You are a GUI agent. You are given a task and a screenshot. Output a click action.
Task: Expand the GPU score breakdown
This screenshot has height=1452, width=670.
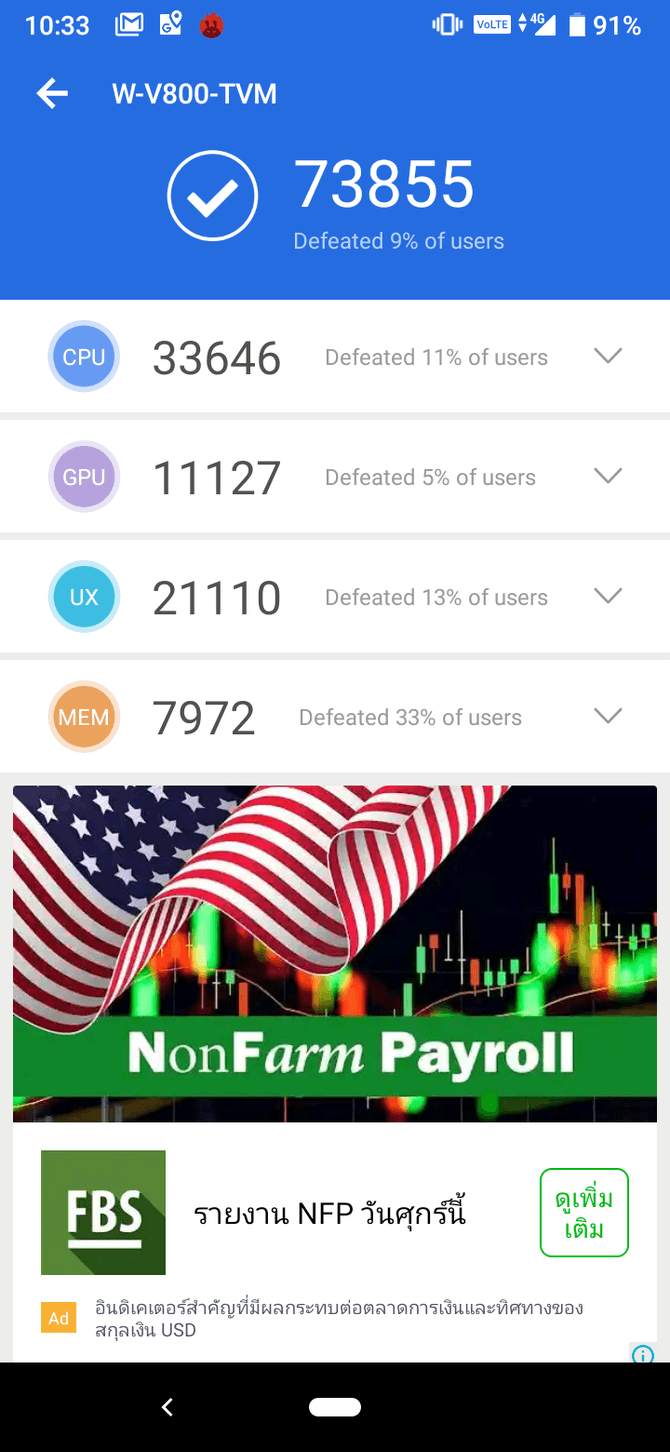click(608, 475)
